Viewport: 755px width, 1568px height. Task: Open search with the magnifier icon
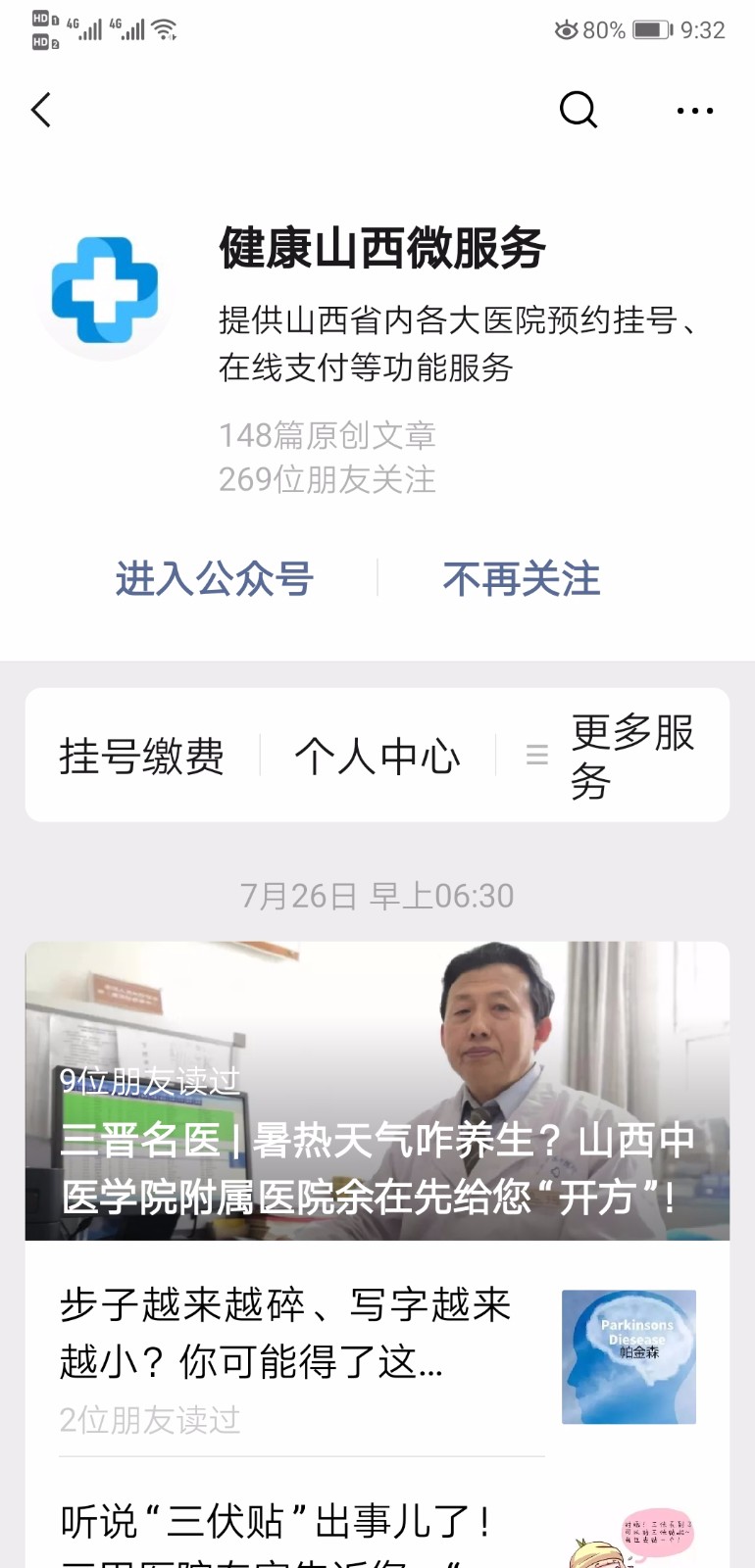pos(578,110)
